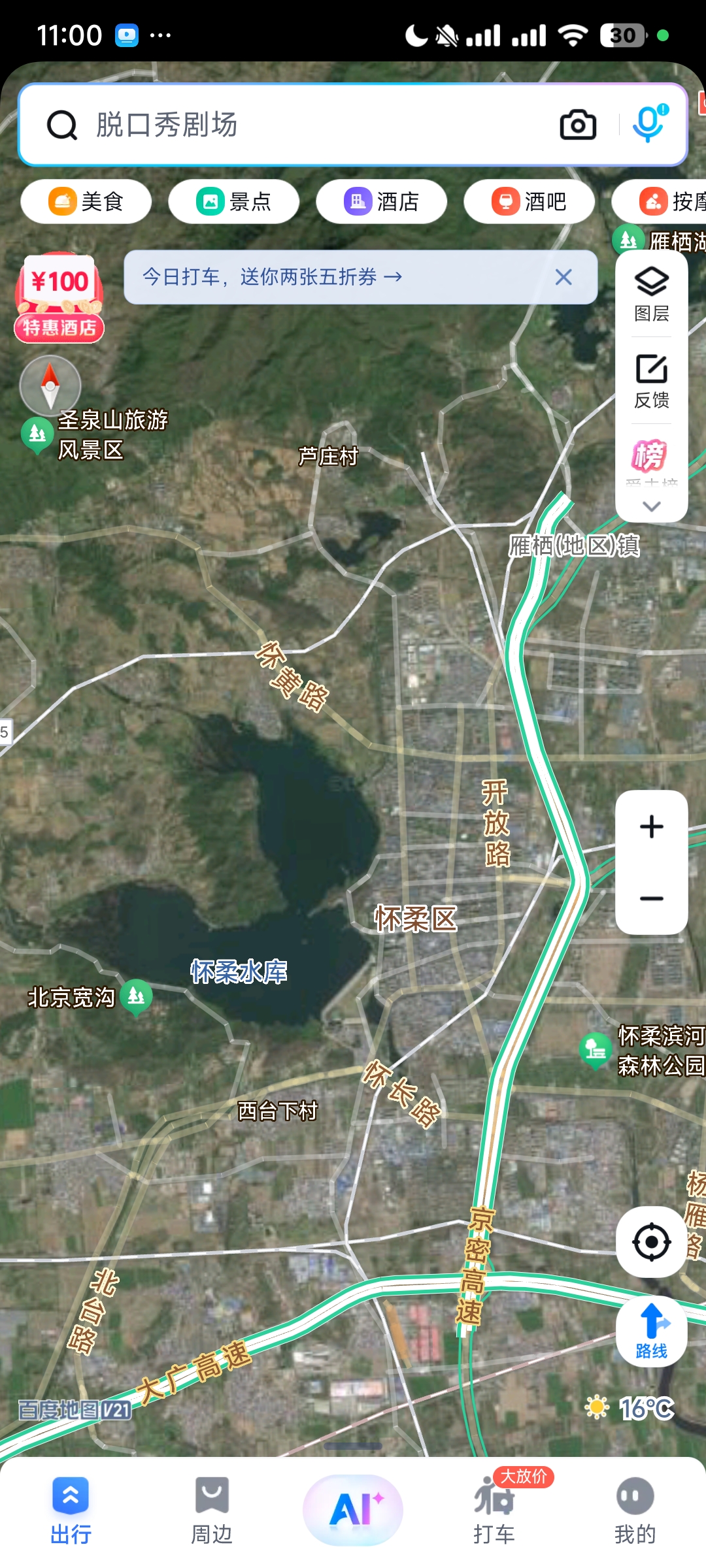Viewport: 706px width, 1568px height.
Task: Open the search box showing 脱口秀剧场
Action: click(x=294, y=125)
